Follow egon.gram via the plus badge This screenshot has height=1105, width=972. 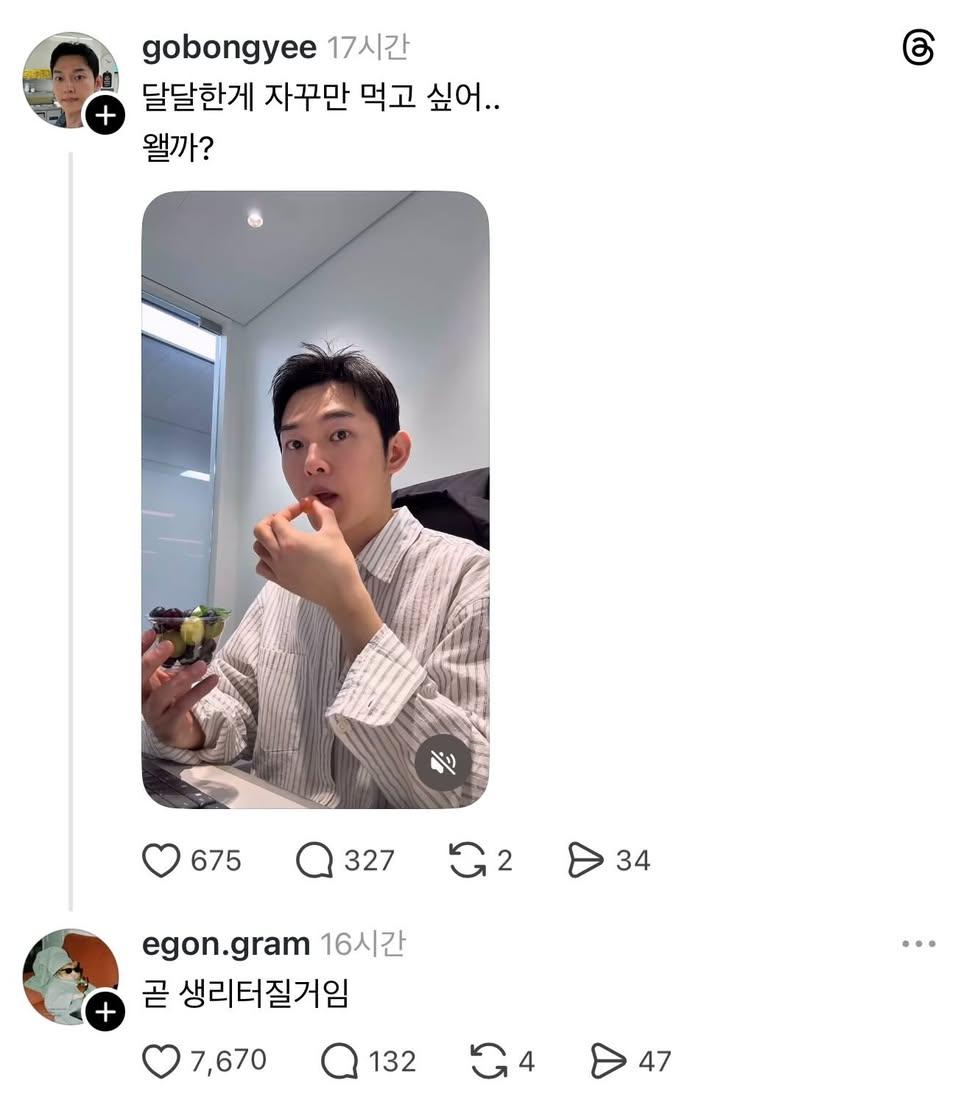point(103,1012)
